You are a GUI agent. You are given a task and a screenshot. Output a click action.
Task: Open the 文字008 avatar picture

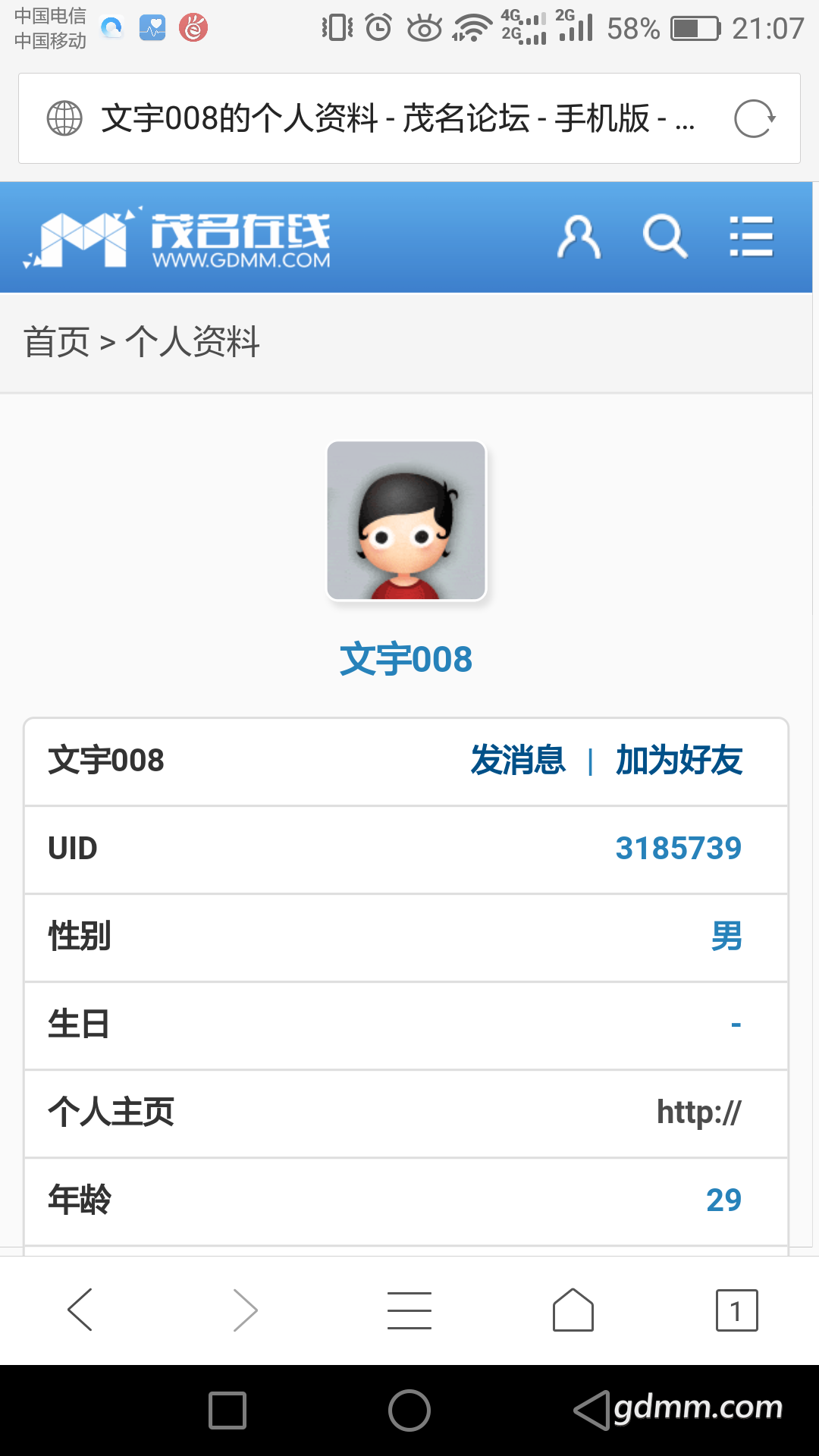click(406, 521)
